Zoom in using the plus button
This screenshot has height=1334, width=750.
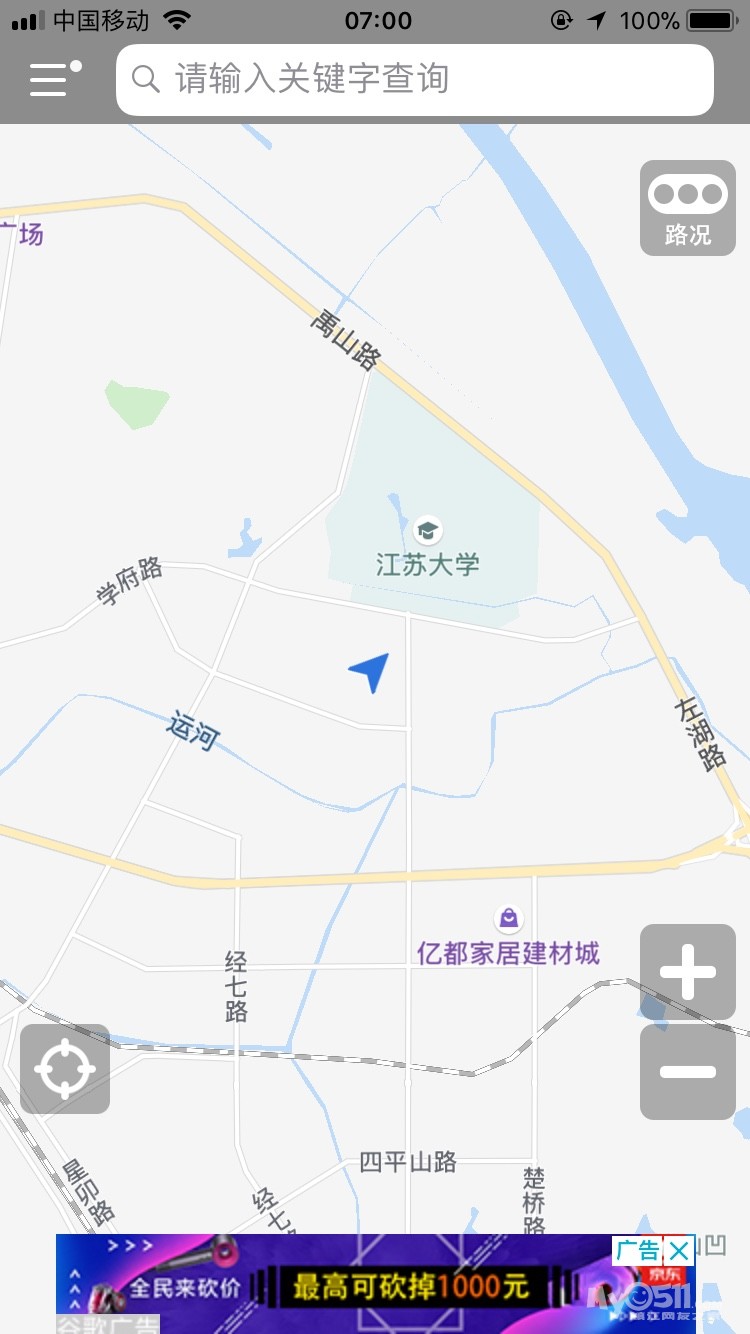point(687,971)
